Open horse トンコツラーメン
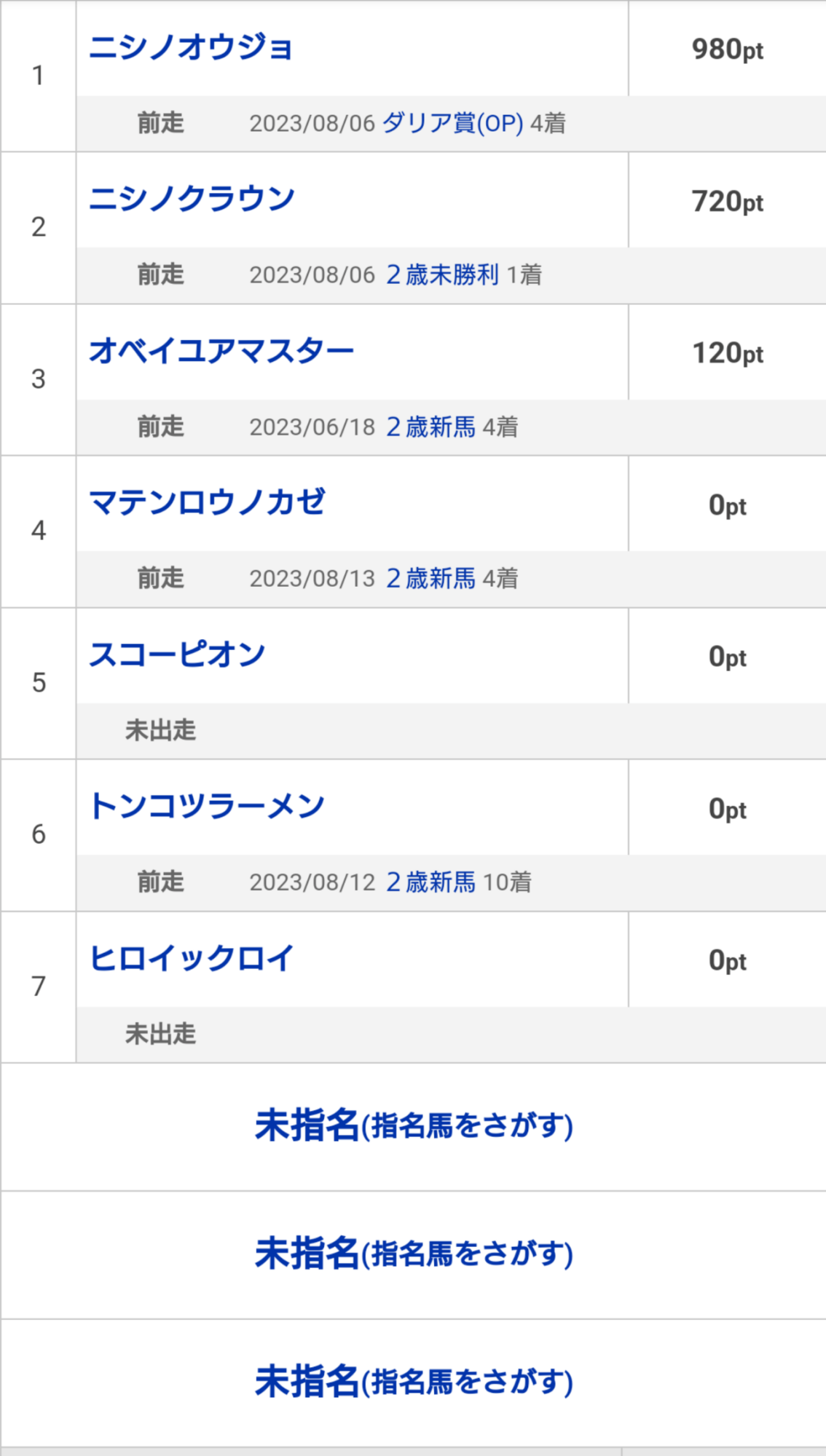Image resolution: width=826 pixels, height=1456 pixels. click(207, 807)
